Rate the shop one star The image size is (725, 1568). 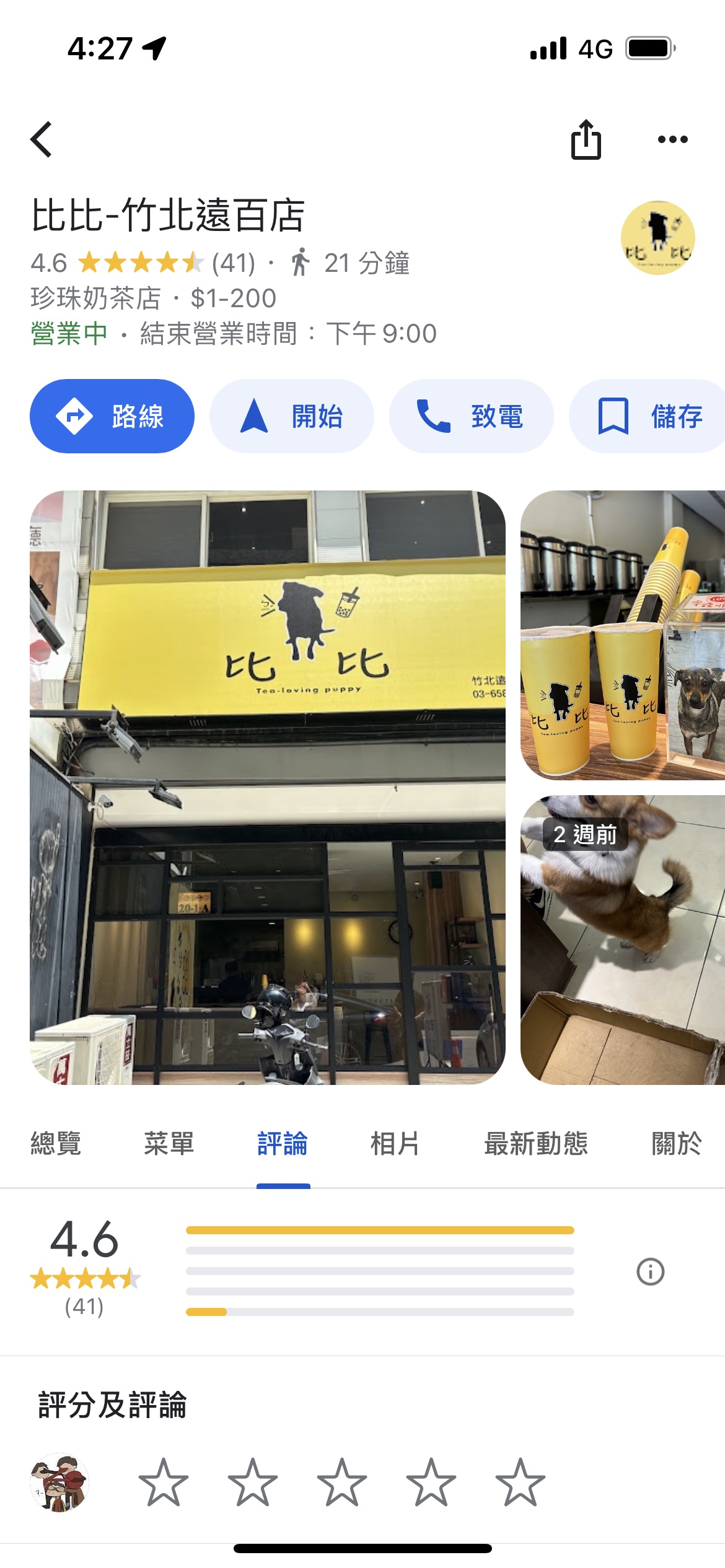point(164,1483)
